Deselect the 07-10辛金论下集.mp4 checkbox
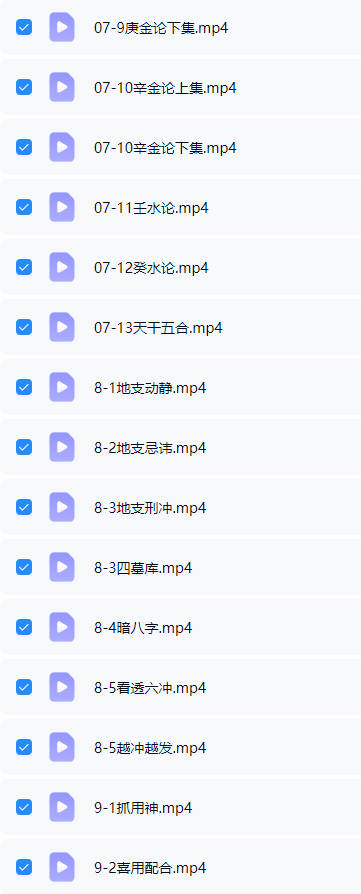This screenshot has height=894, width=361. [x=24, y=148]
